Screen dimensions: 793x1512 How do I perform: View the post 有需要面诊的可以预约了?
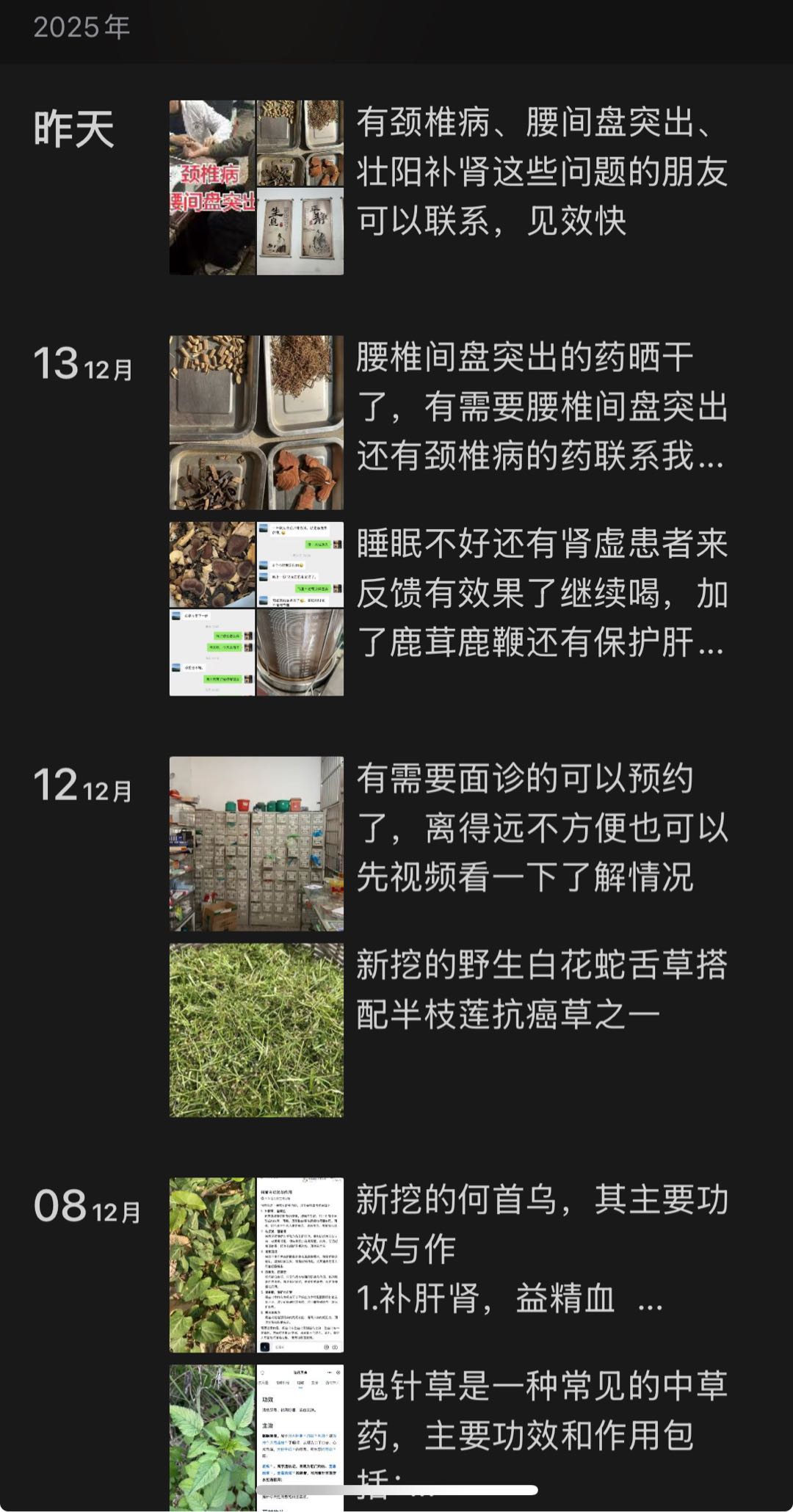(542, 829)
